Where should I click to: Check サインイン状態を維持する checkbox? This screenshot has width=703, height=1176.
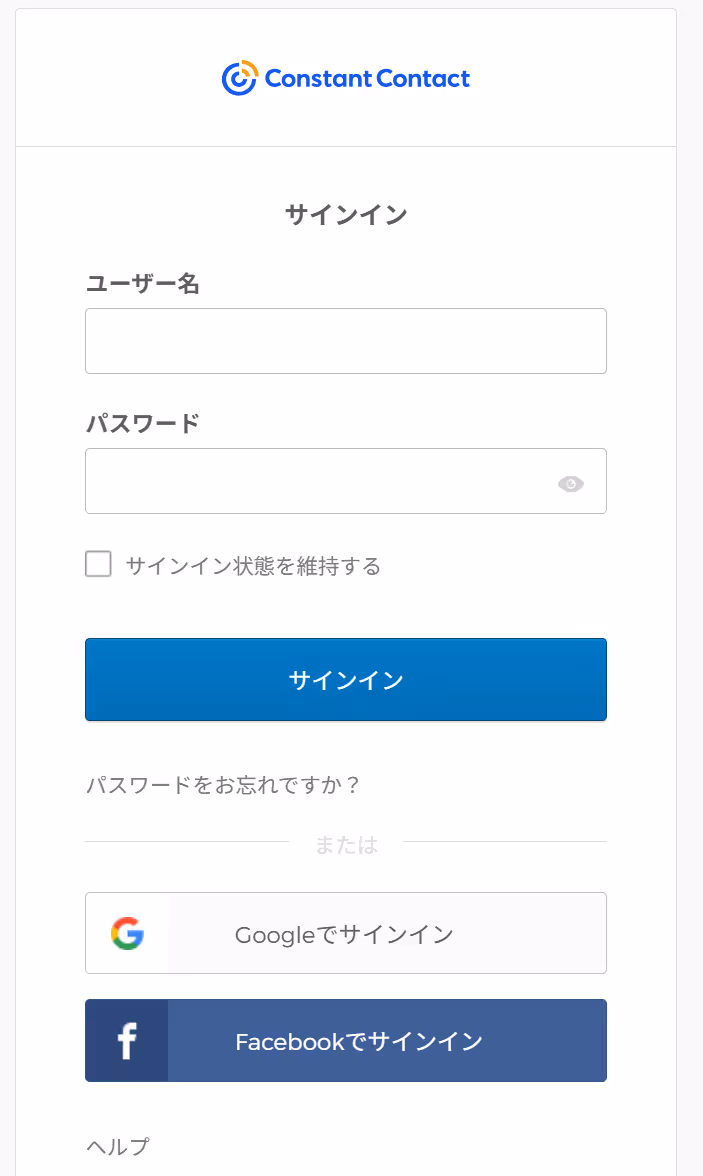click(x=99, y=565)
